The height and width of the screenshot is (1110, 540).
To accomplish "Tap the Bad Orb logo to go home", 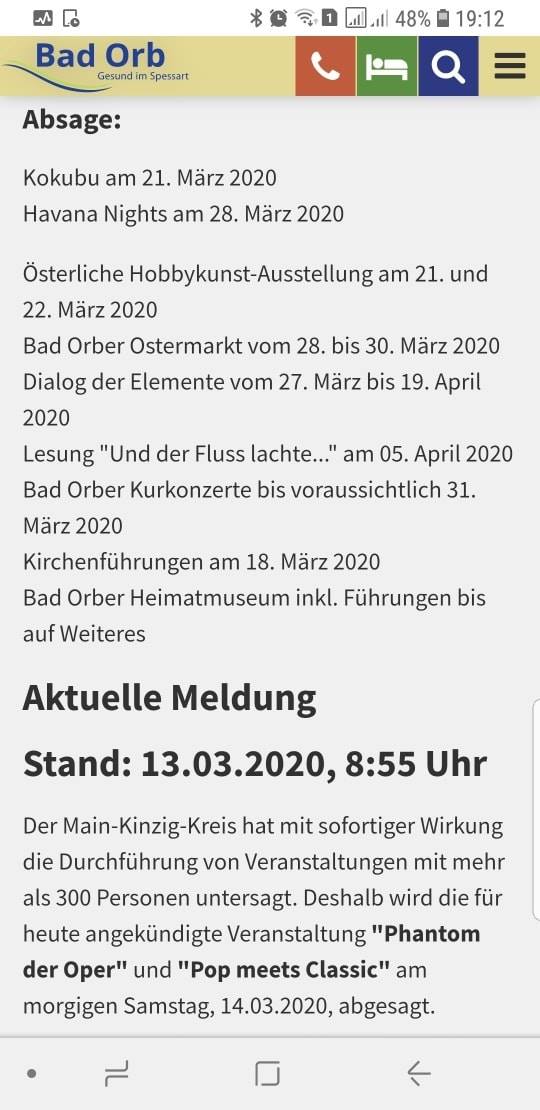I will pyautogui.click(x=98, y=64).
